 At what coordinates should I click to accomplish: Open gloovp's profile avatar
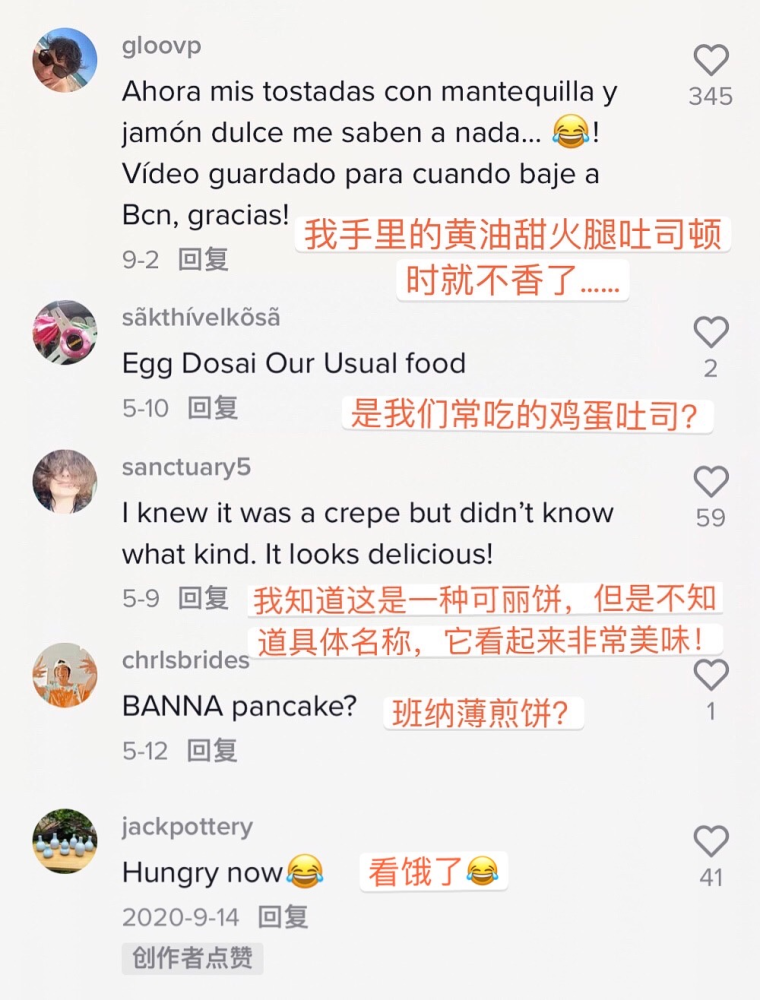tap(65, 60)
